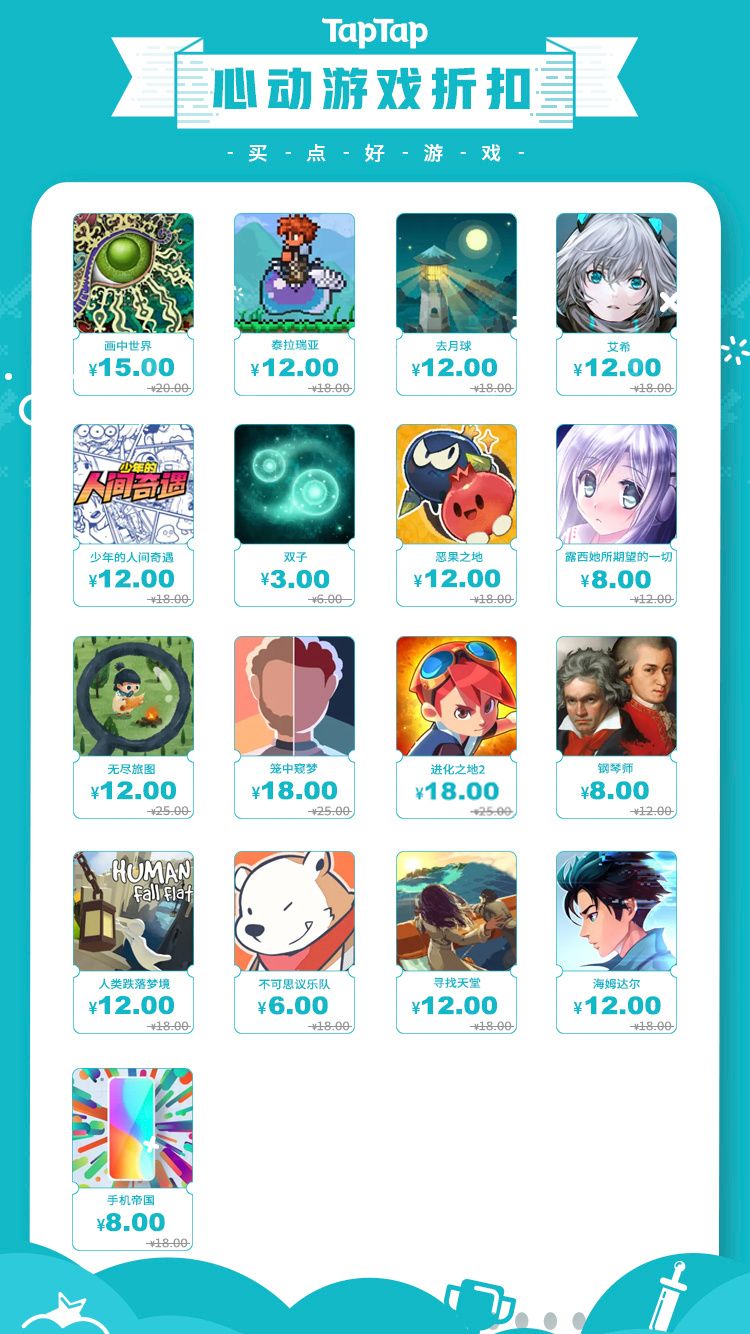Select the Human Fall Flat cover image
This screenshot has width=750, height=1334.
click(132, 908)
